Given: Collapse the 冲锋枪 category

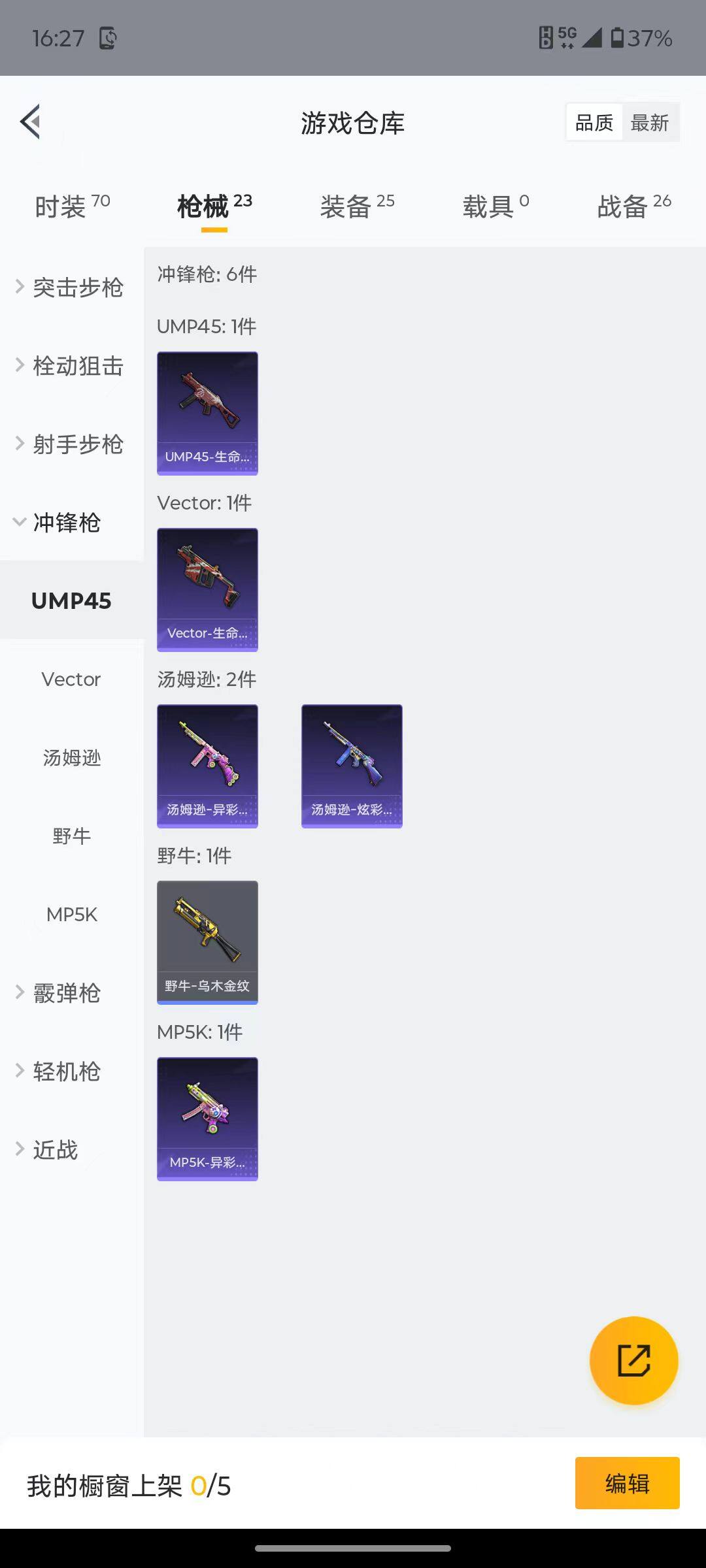Looking at the screenshot, I should click(65, 523).
